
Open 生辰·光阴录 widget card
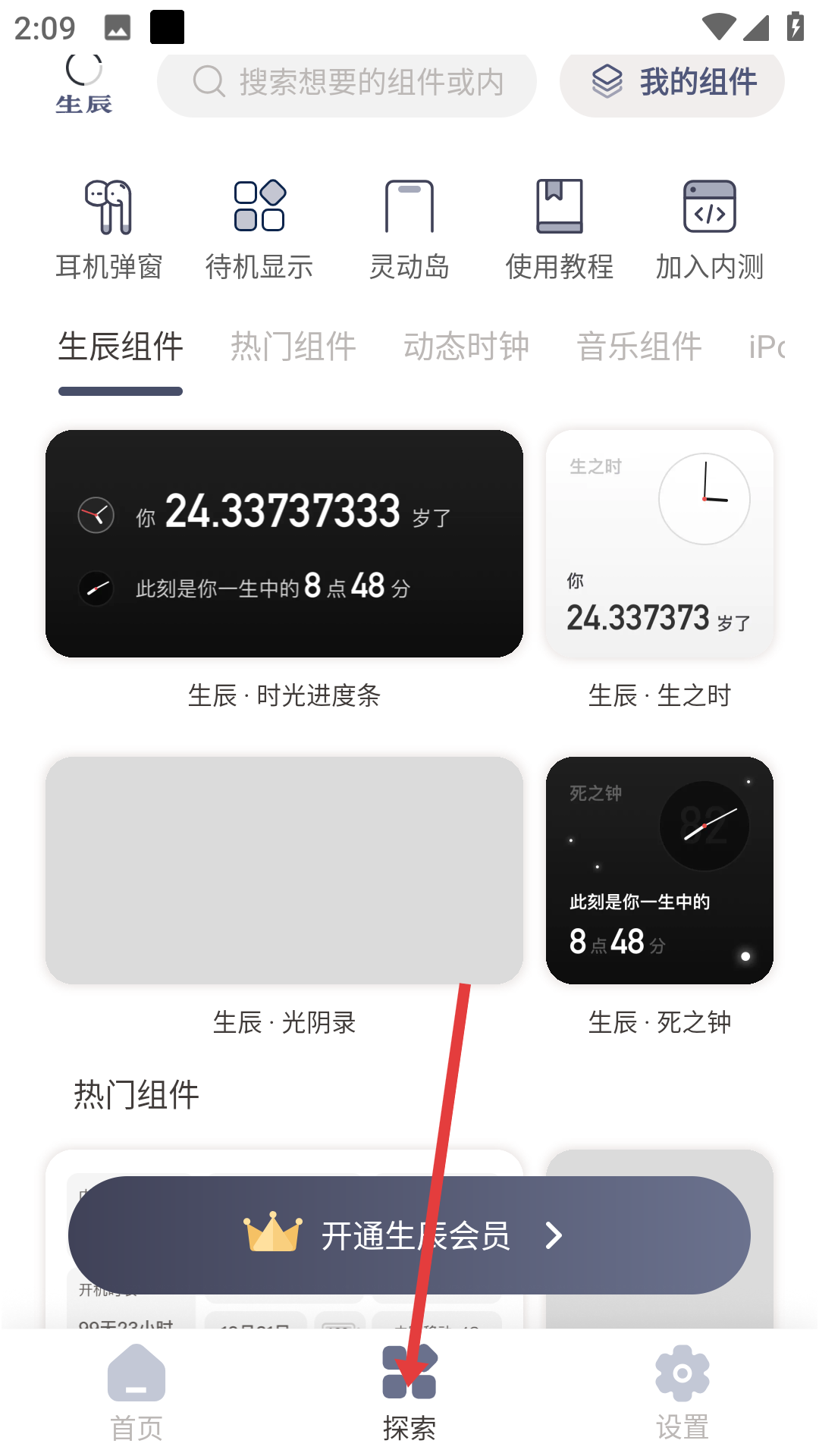pyautogui.click(x=284, y=871)
